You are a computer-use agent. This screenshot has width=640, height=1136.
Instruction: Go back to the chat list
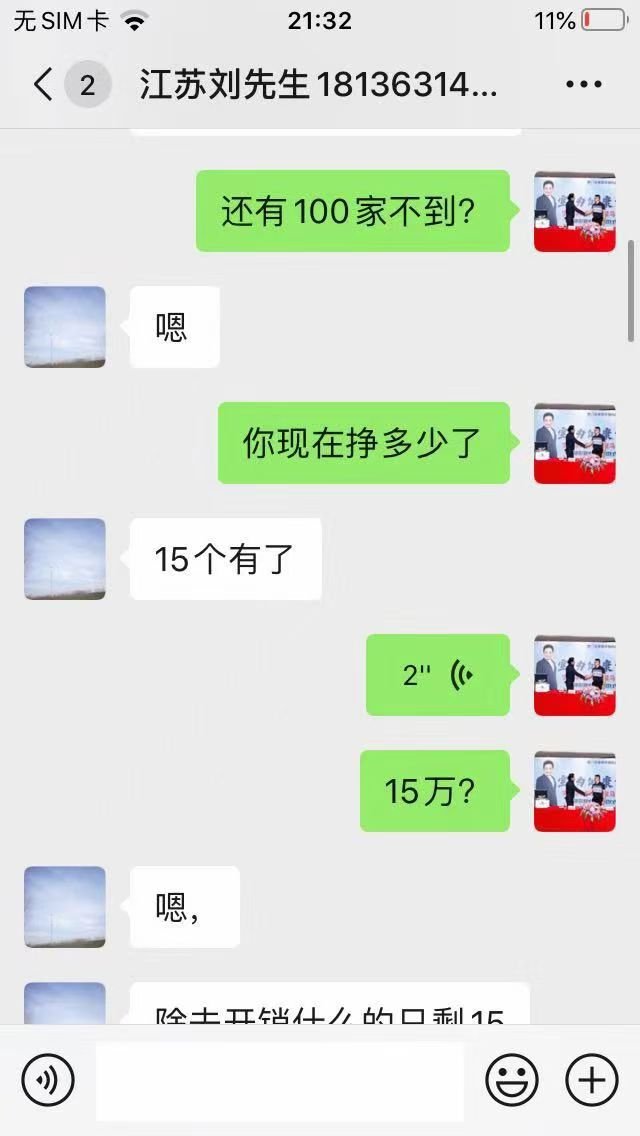click(42, 86)
